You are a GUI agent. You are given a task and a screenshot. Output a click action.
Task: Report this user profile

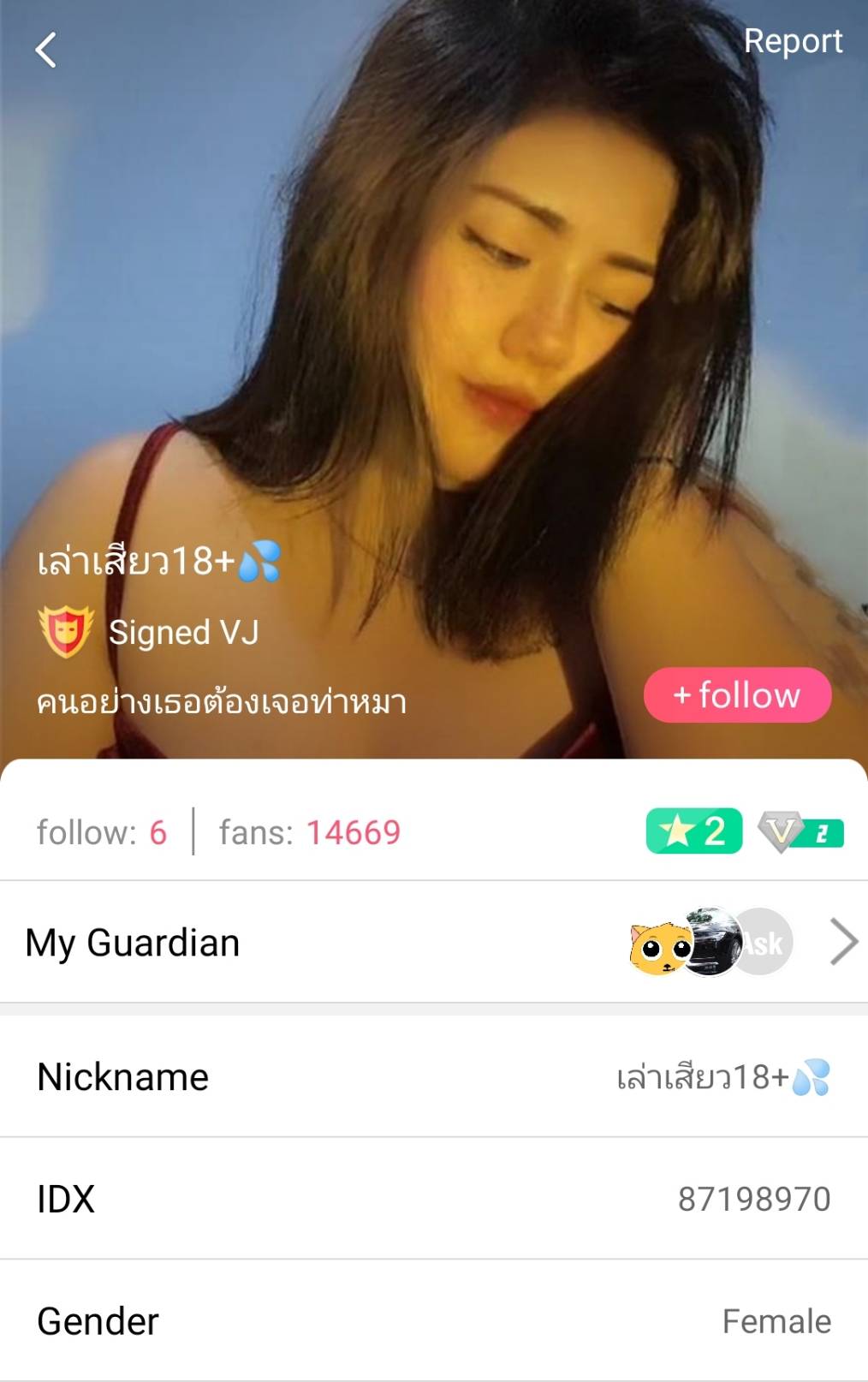tap(792, 41)
